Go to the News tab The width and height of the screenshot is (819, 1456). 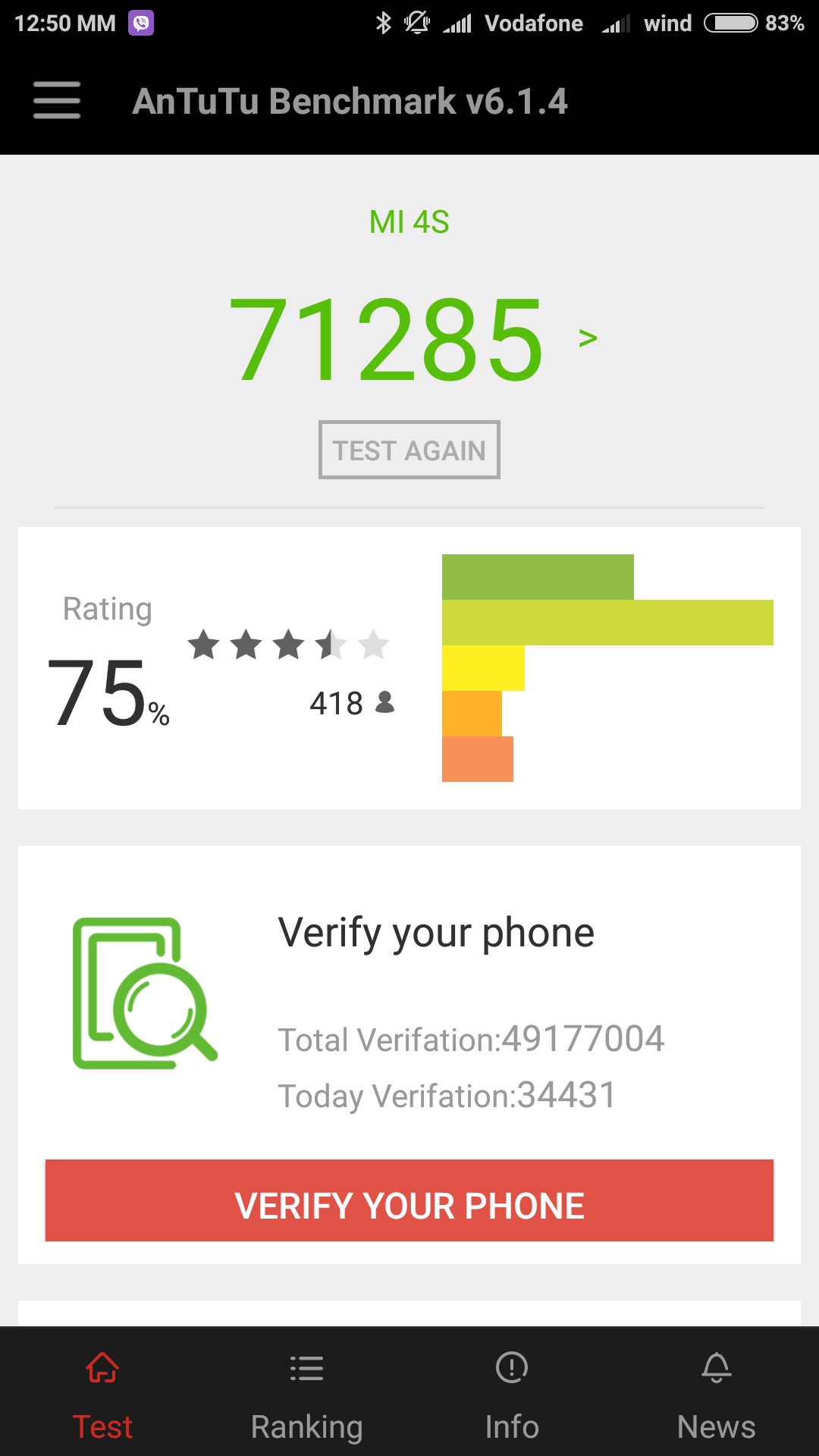716,1395
